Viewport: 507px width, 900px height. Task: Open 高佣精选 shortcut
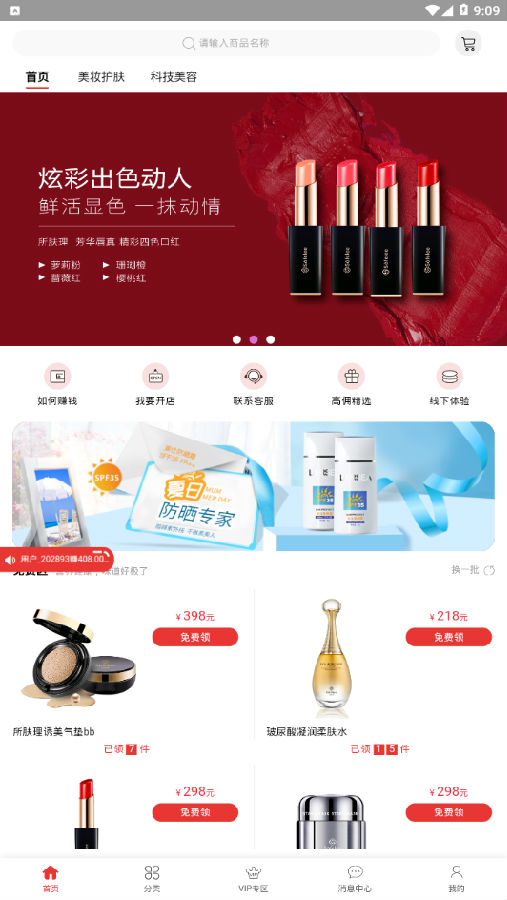(351, 385)
